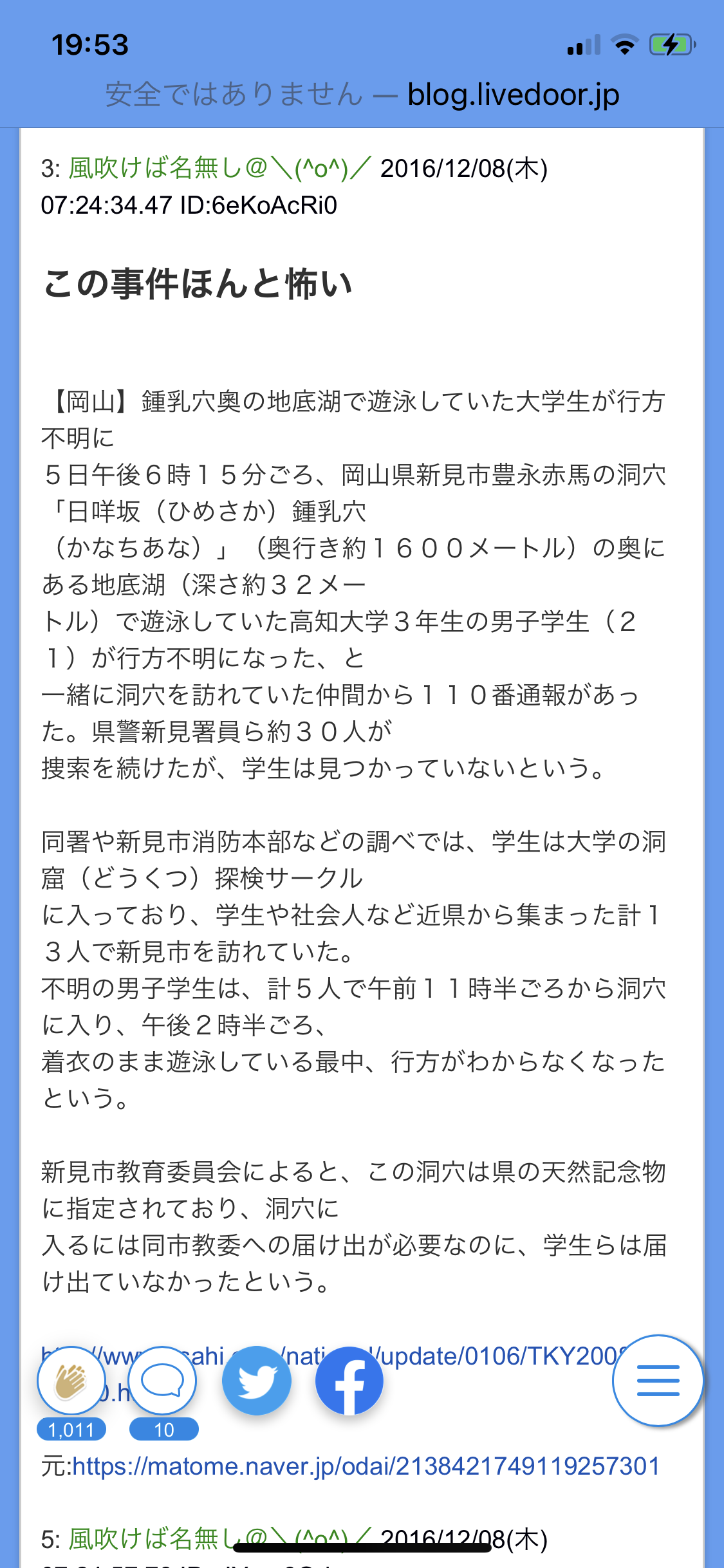The width and height of the screenshot is (724, 1568).
Task: Share this article on Twitter
Action: coord(256,1380)
